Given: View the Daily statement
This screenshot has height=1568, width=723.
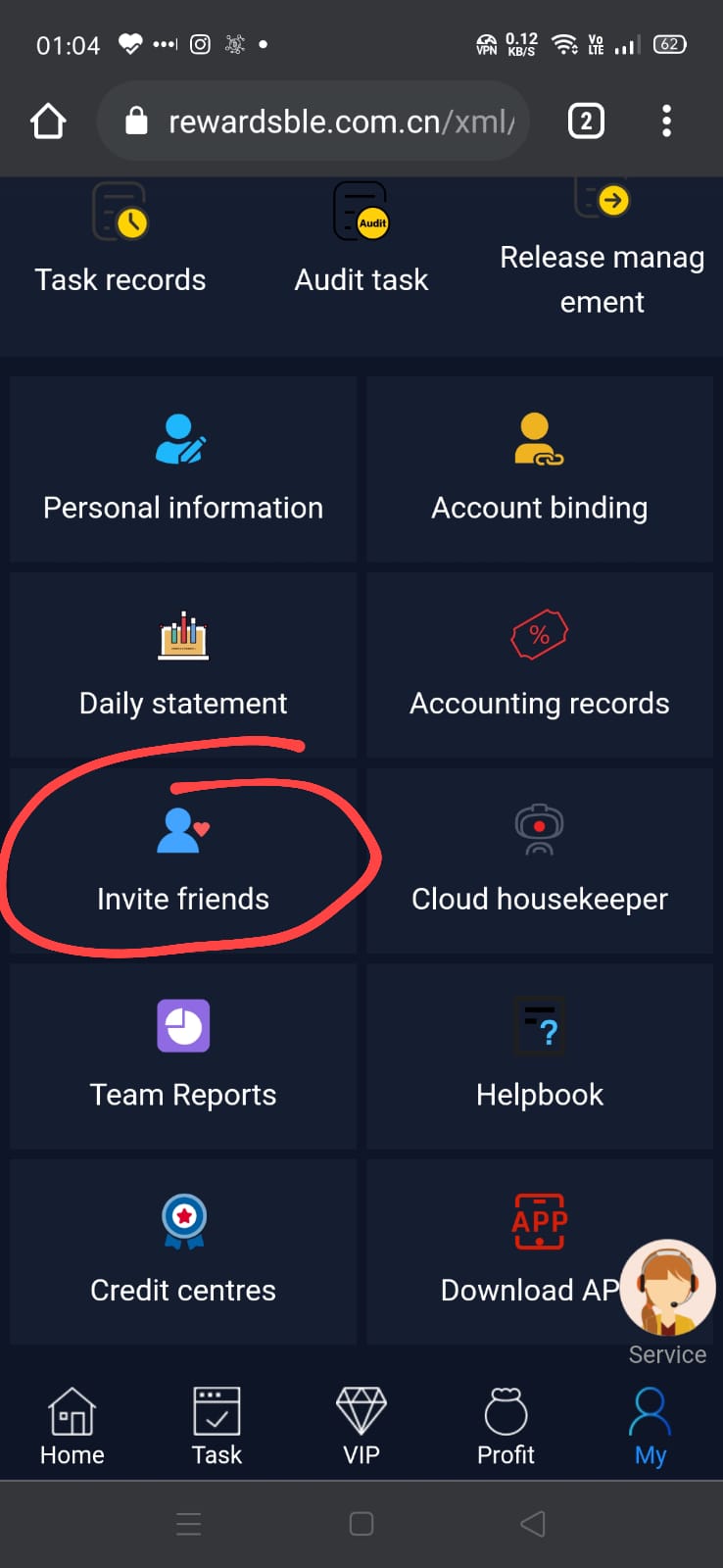Looking at the screenshot, I should [183, 664].
